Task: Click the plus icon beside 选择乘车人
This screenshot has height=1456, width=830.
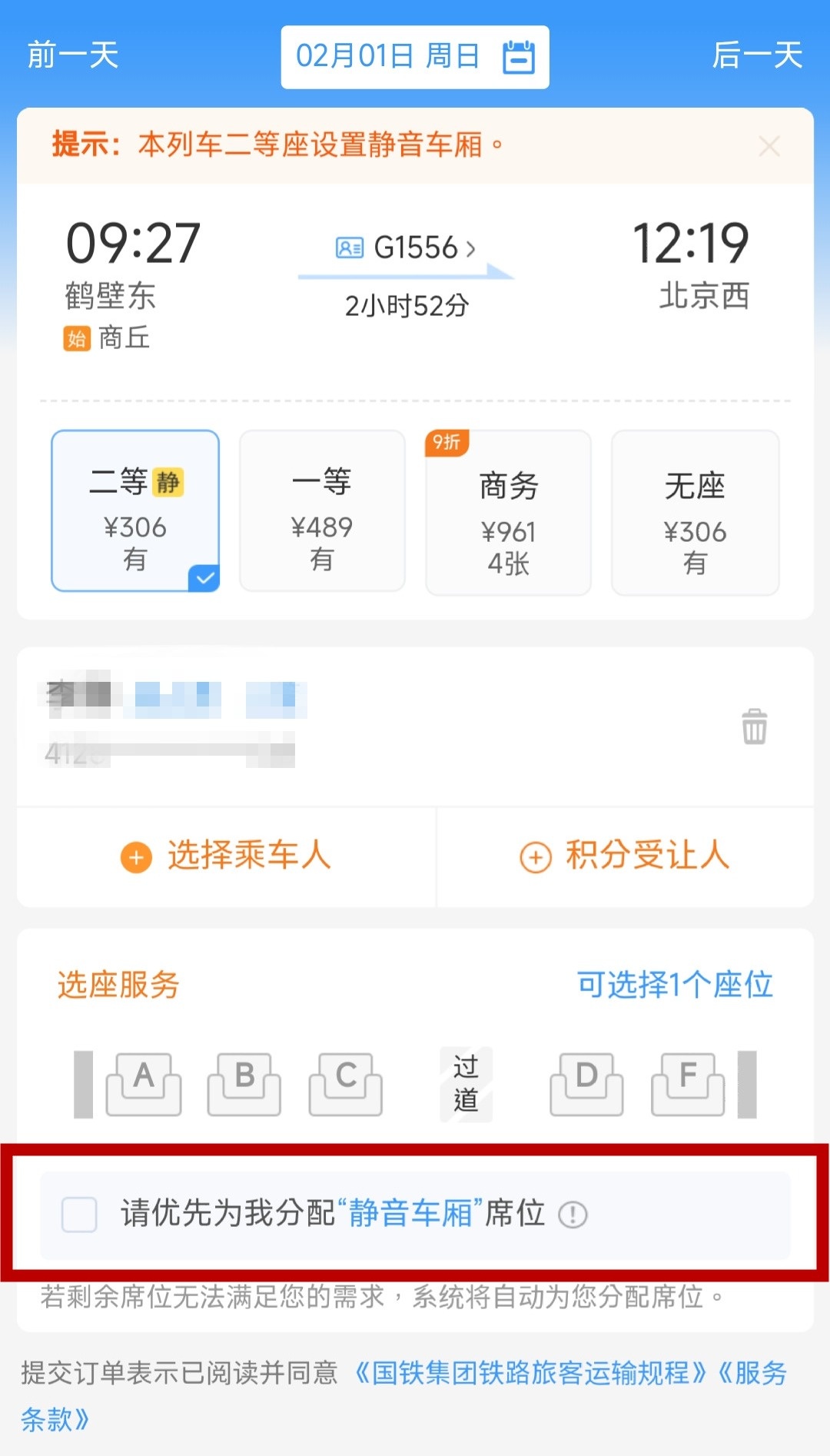Action: [135, 857]
